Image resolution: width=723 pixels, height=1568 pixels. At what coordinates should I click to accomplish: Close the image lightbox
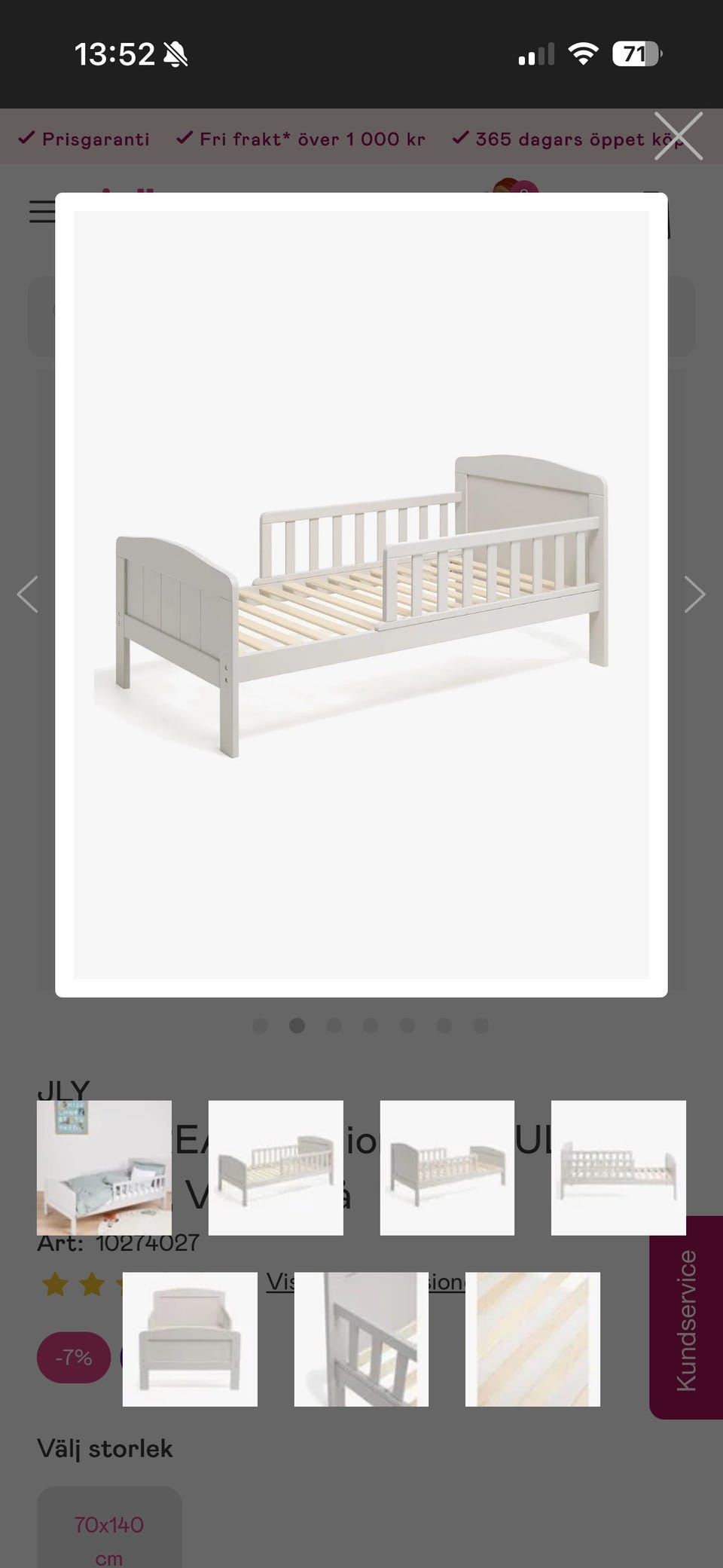click(x=679, y=136)
